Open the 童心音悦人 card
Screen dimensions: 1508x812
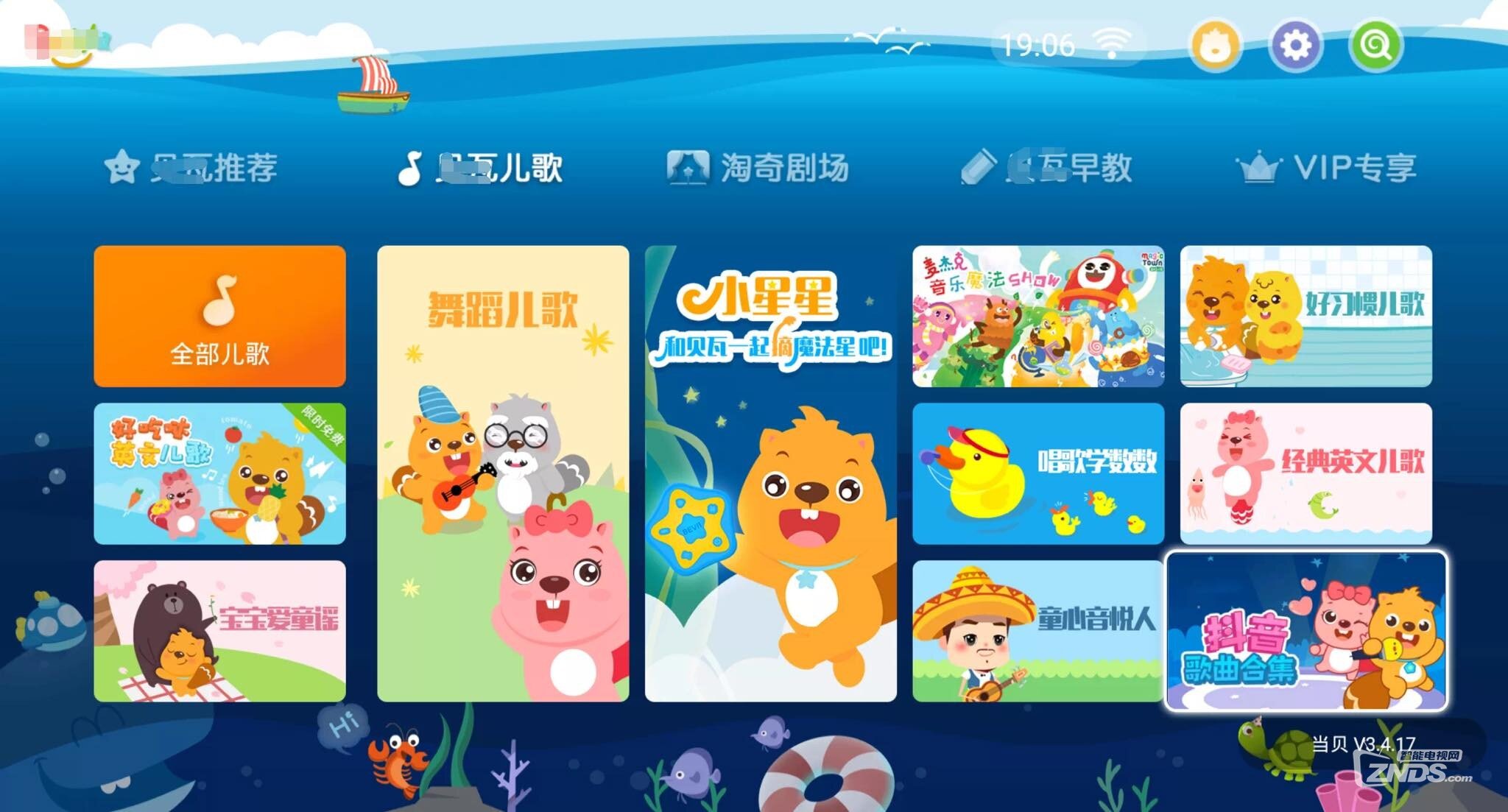click(x=1038, y=631)
